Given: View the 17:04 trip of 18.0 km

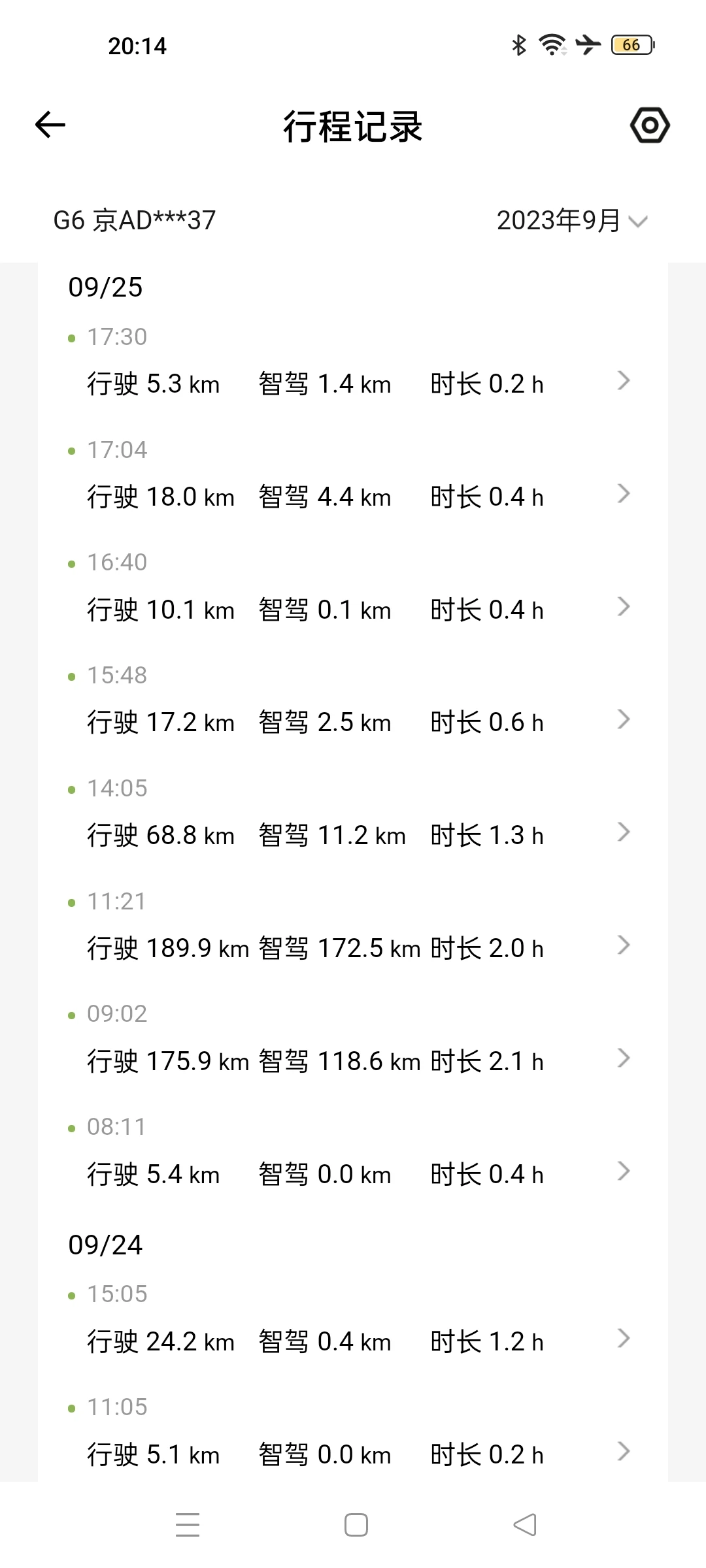Looking at the screenshot, I should pyautogui.click(x=353, y=476).
